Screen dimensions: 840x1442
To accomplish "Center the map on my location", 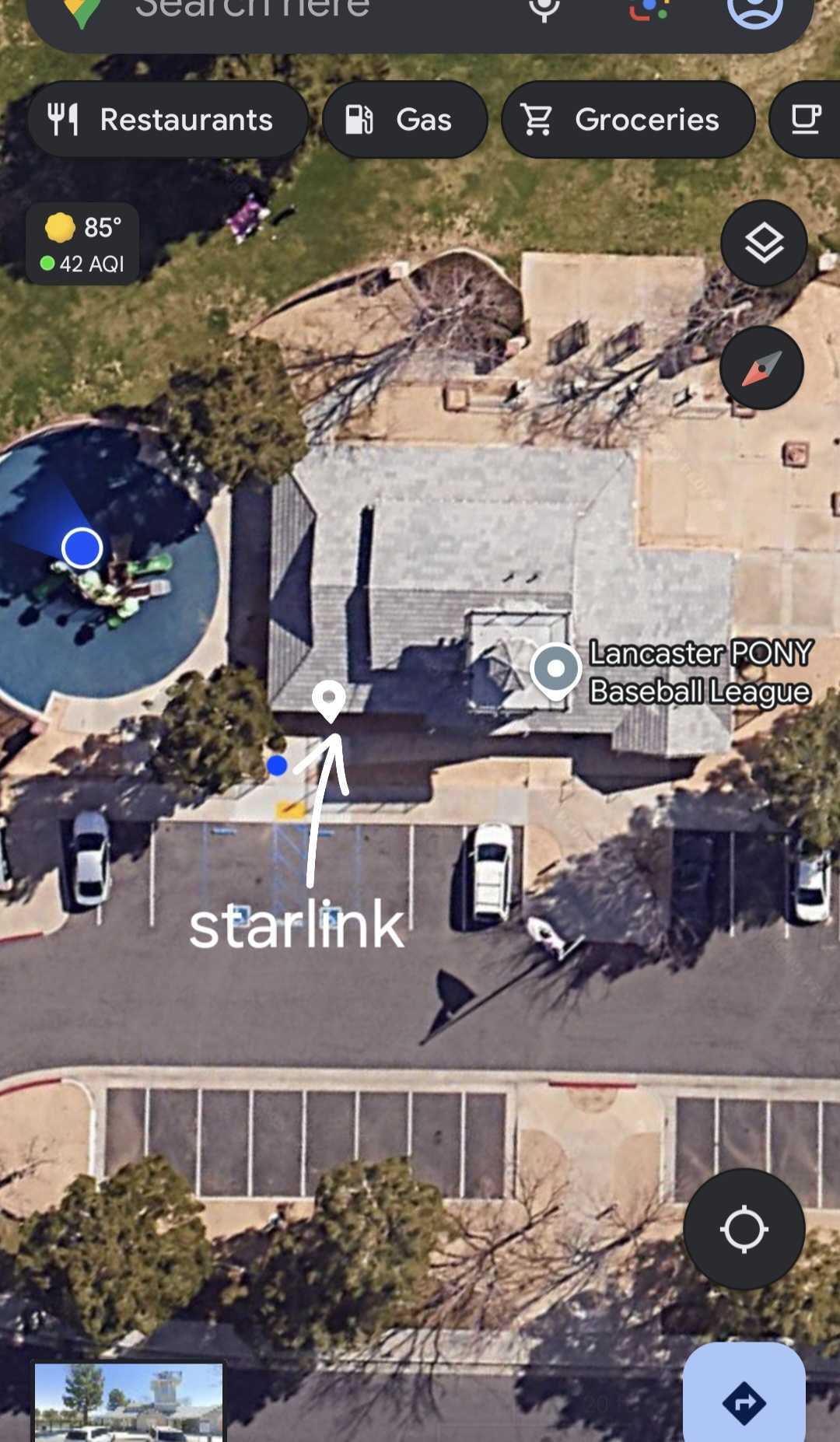I will coord(744,1229).
